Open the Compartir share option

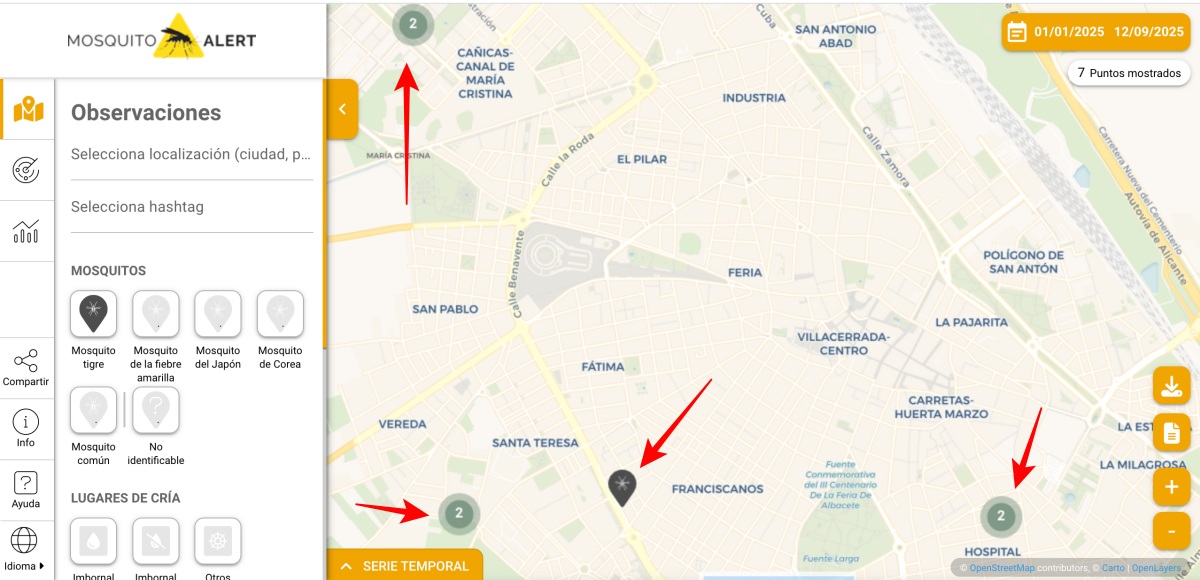(x=26, y=367)
